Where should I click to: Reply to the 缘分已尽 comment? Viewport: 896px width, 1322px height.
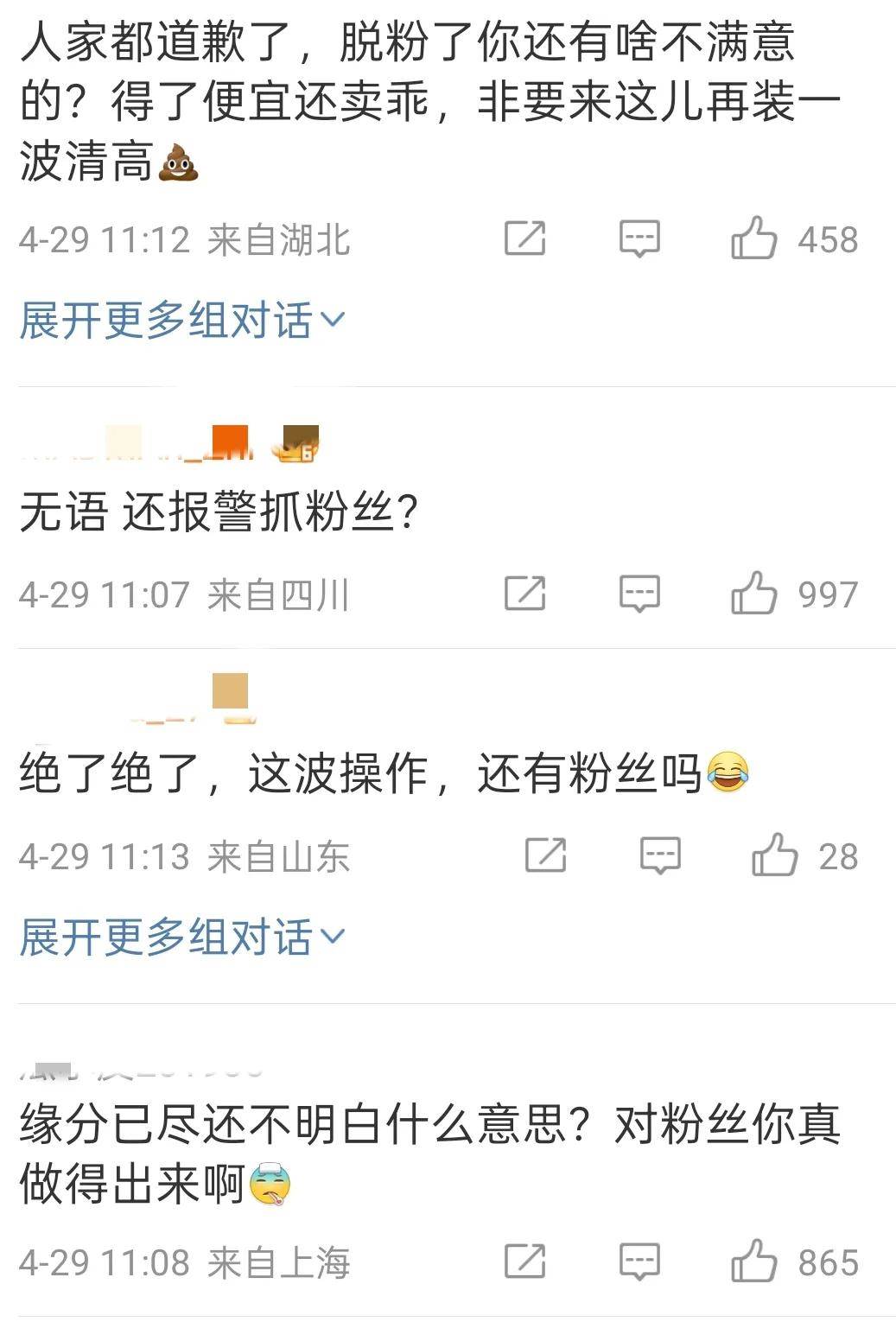[639, 1262]
